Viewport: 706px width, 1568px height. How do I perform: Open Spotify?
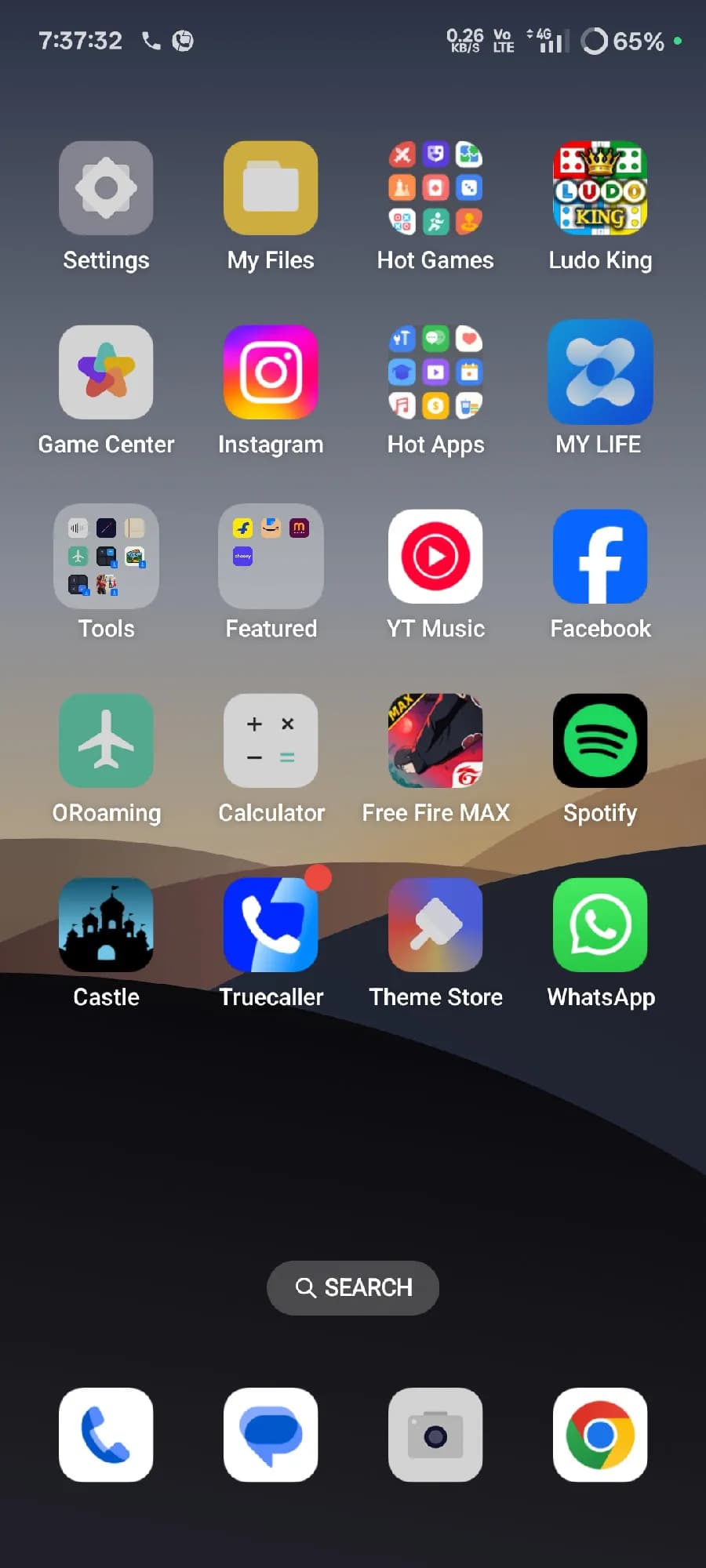tap(600, 741)
